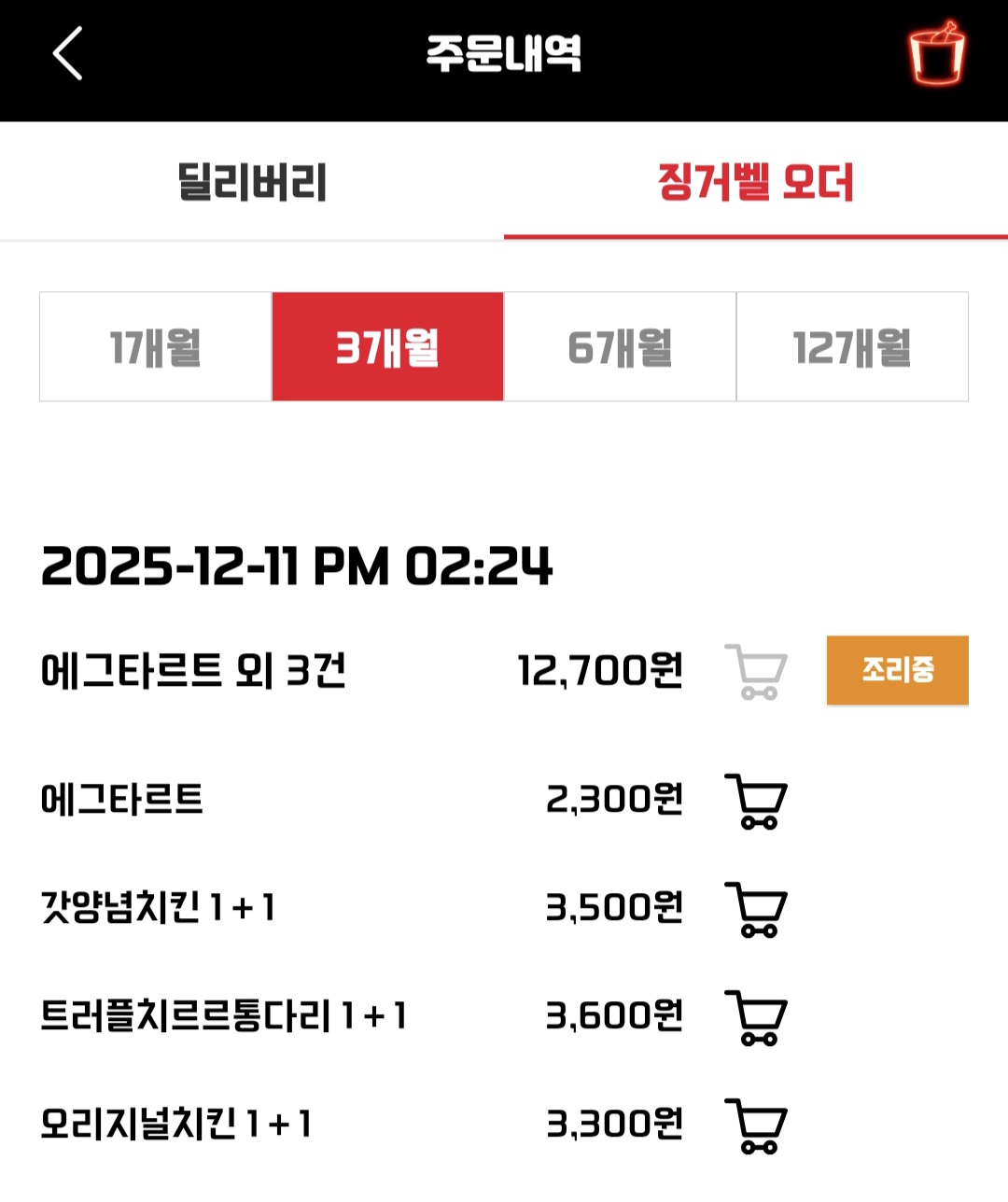The image size is (1008, 1202).
Task: Select the 1개월 period filter
Action: point(156,347)
